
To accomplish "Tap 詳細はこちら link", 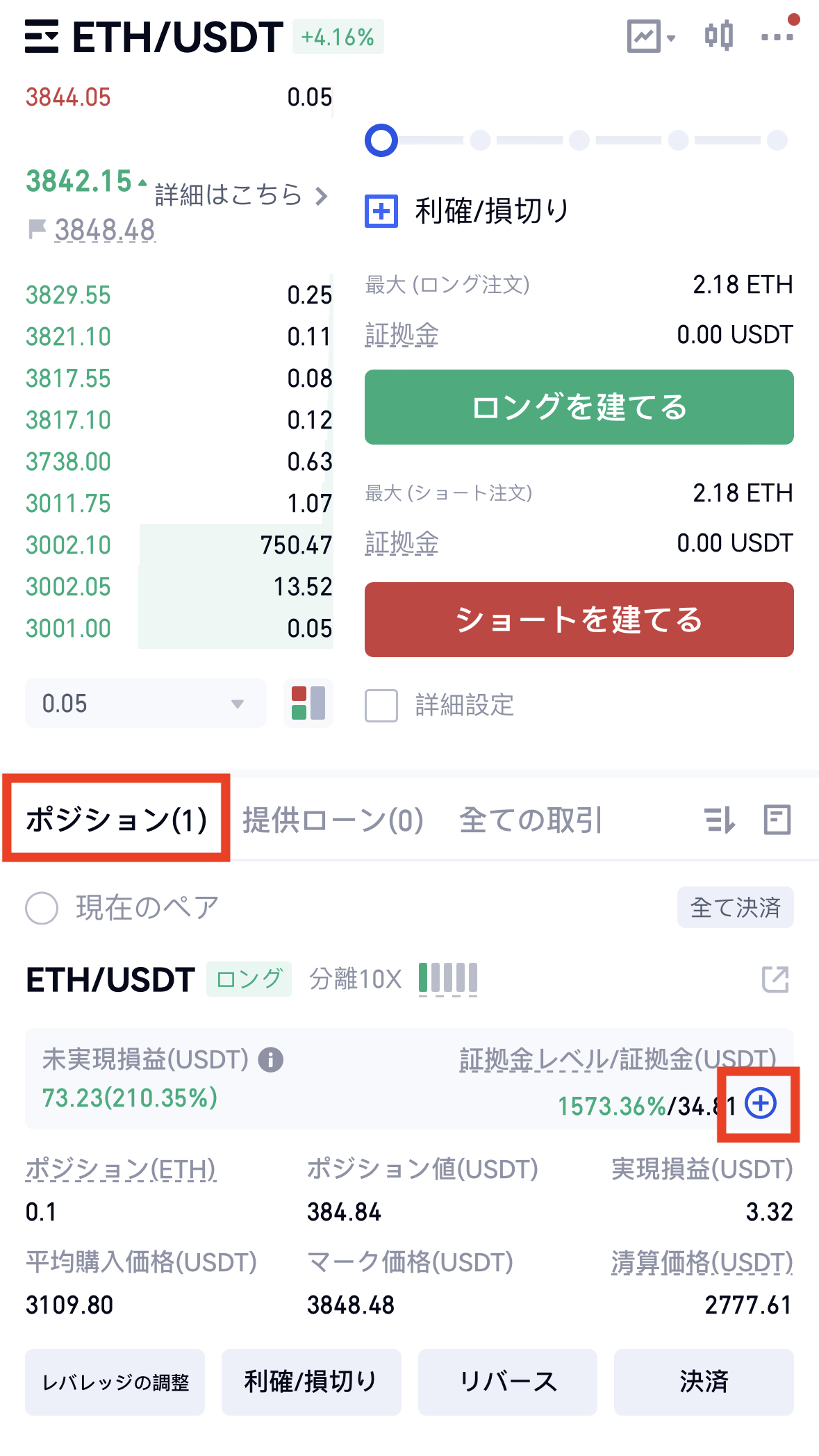I will point(240,195).
